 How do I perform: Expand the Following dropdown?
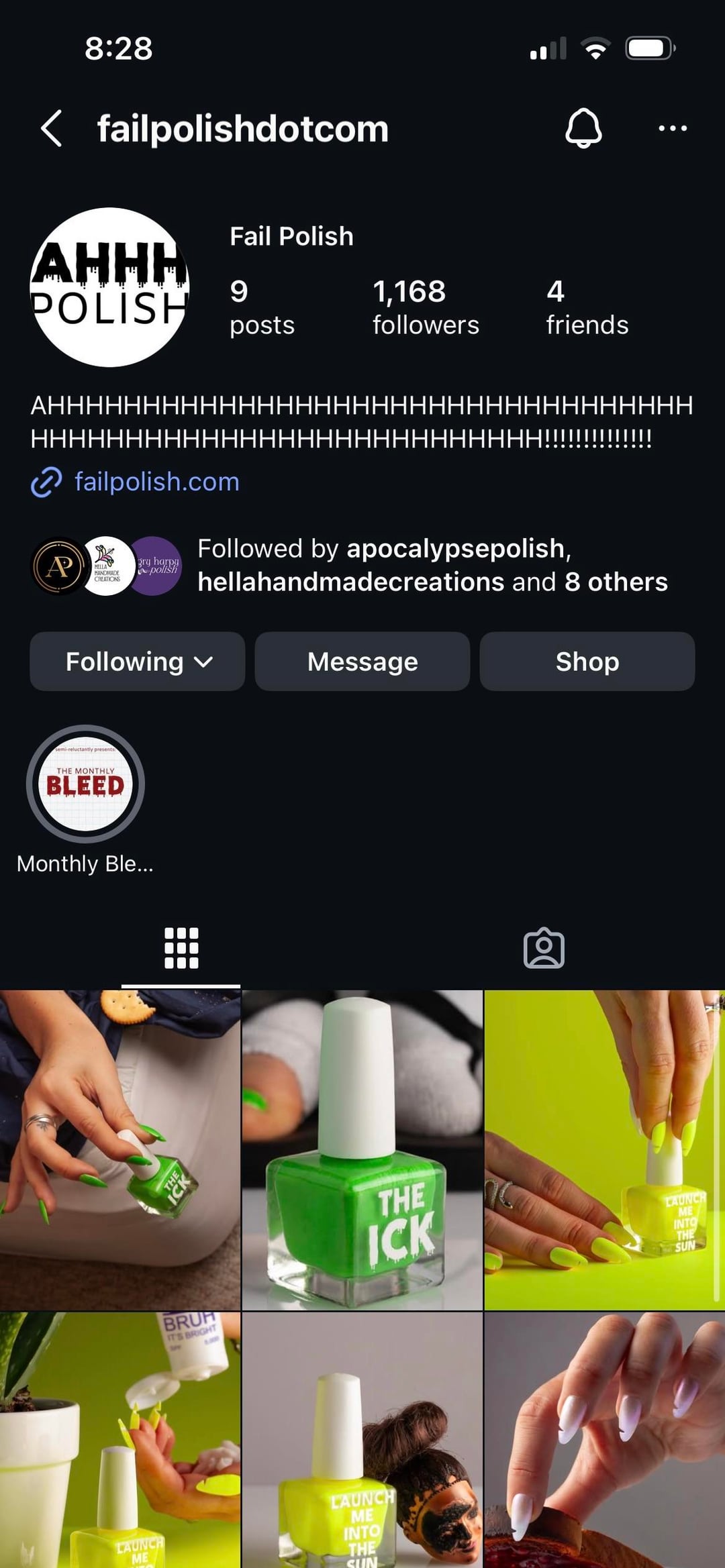click(x=138, y=662)
